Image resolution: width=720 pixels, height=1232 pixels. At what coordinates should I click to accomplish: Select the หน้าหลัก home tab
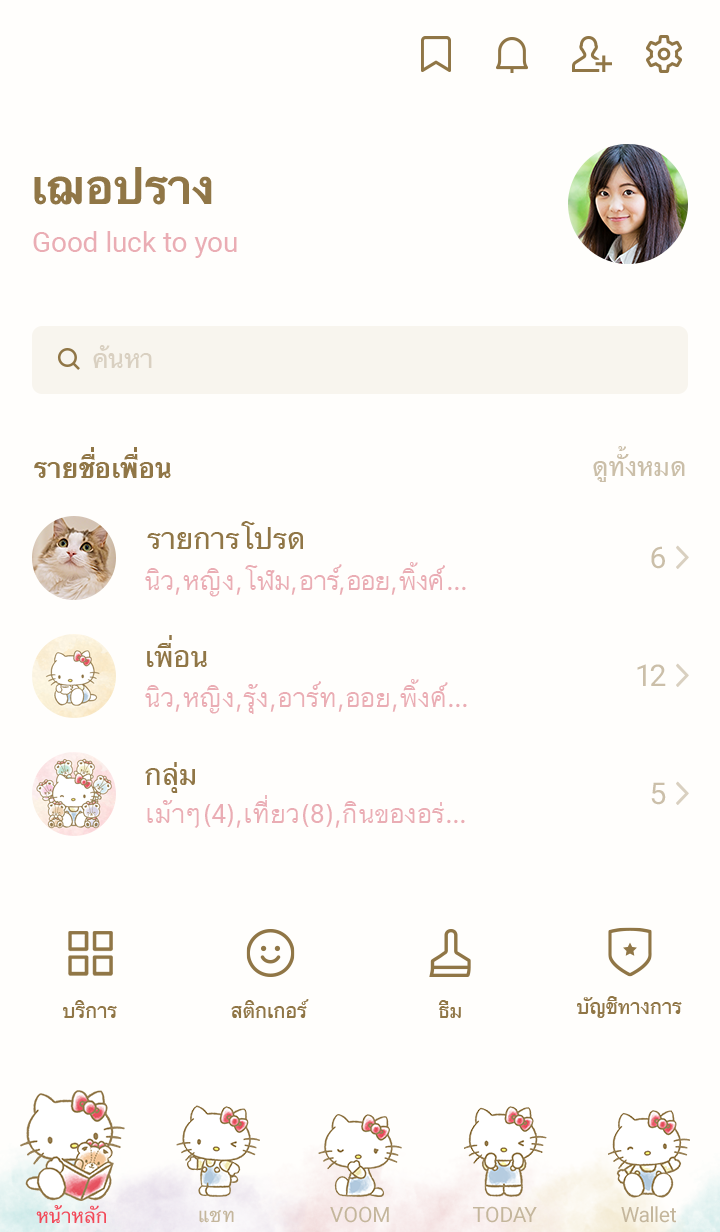[72, 1160]
